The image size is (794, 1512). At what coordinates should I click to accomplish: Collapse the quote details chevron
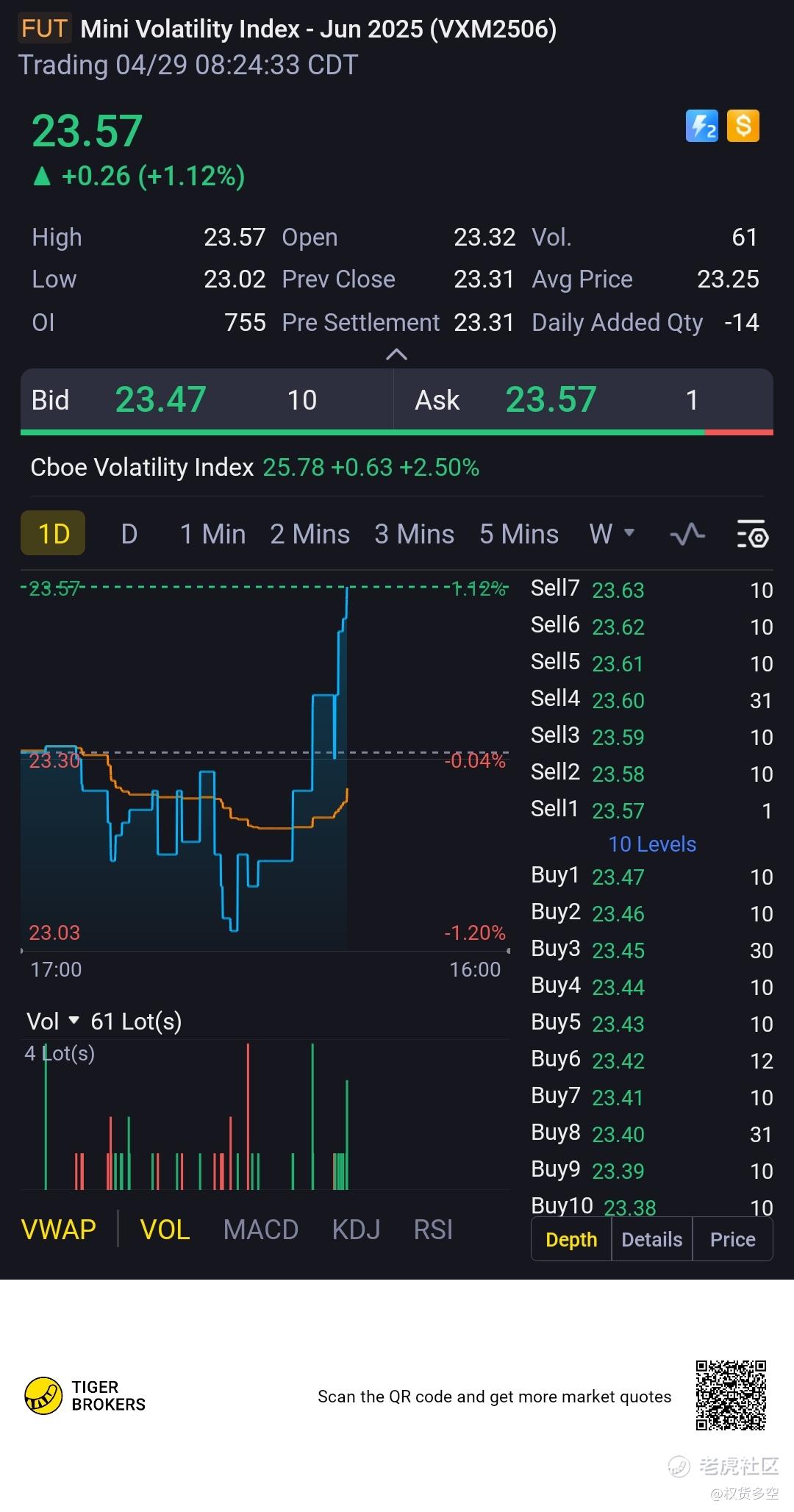click(x=396, y=354)
